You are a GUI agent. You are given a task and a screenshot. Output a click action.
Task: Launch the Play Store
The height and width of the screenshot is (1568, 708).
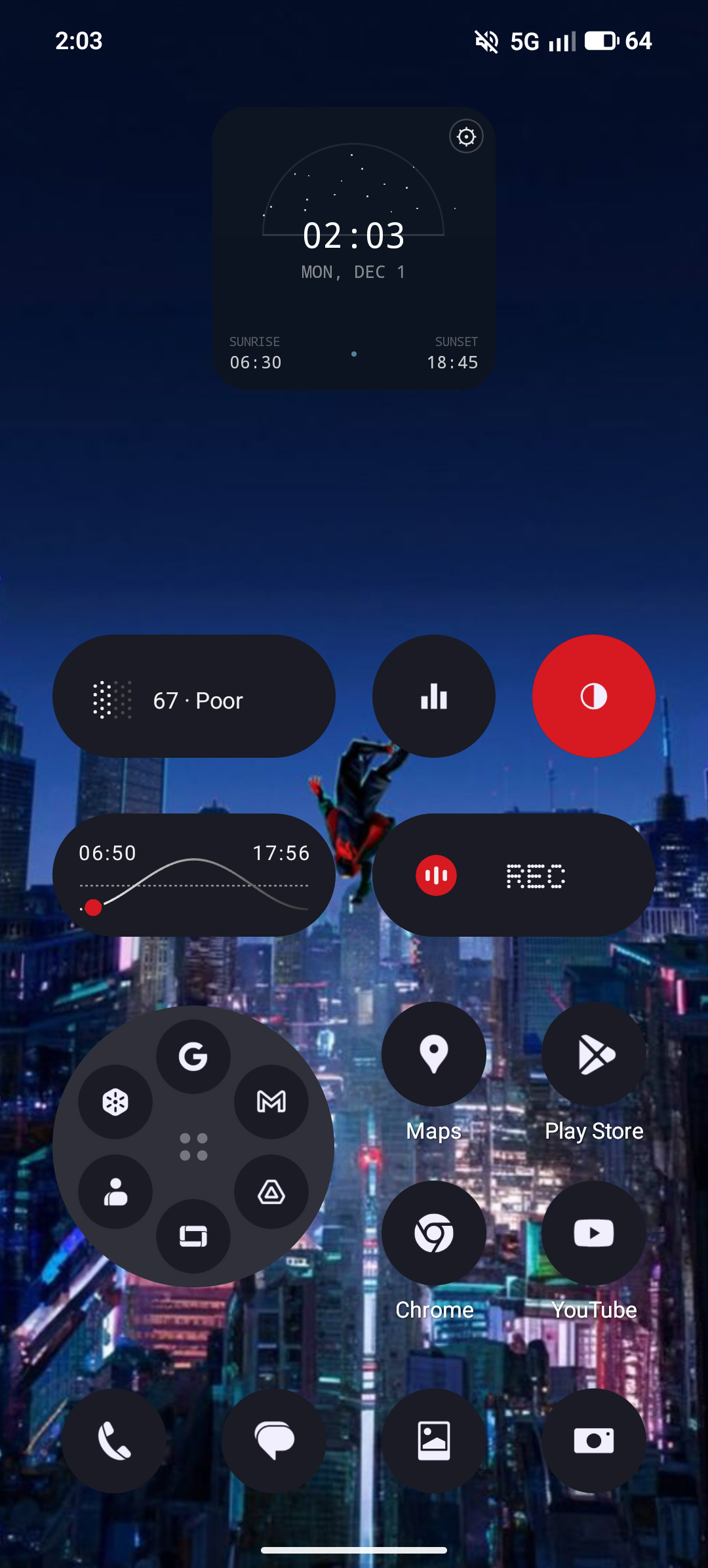click(594, 1055)
